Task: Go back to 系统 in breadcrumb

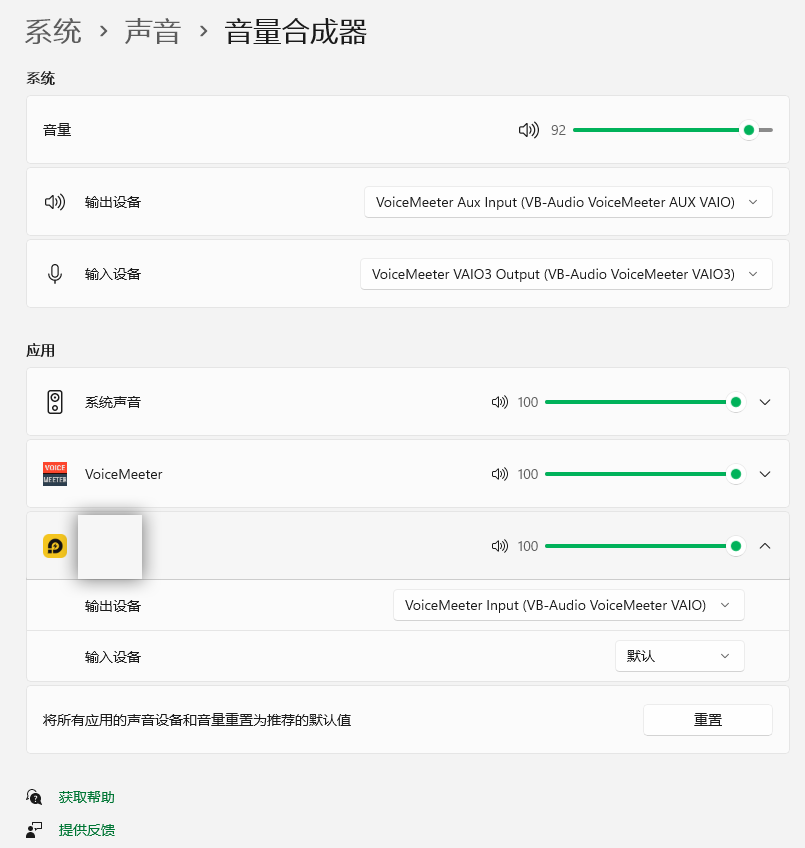Action: pos(53,32)
